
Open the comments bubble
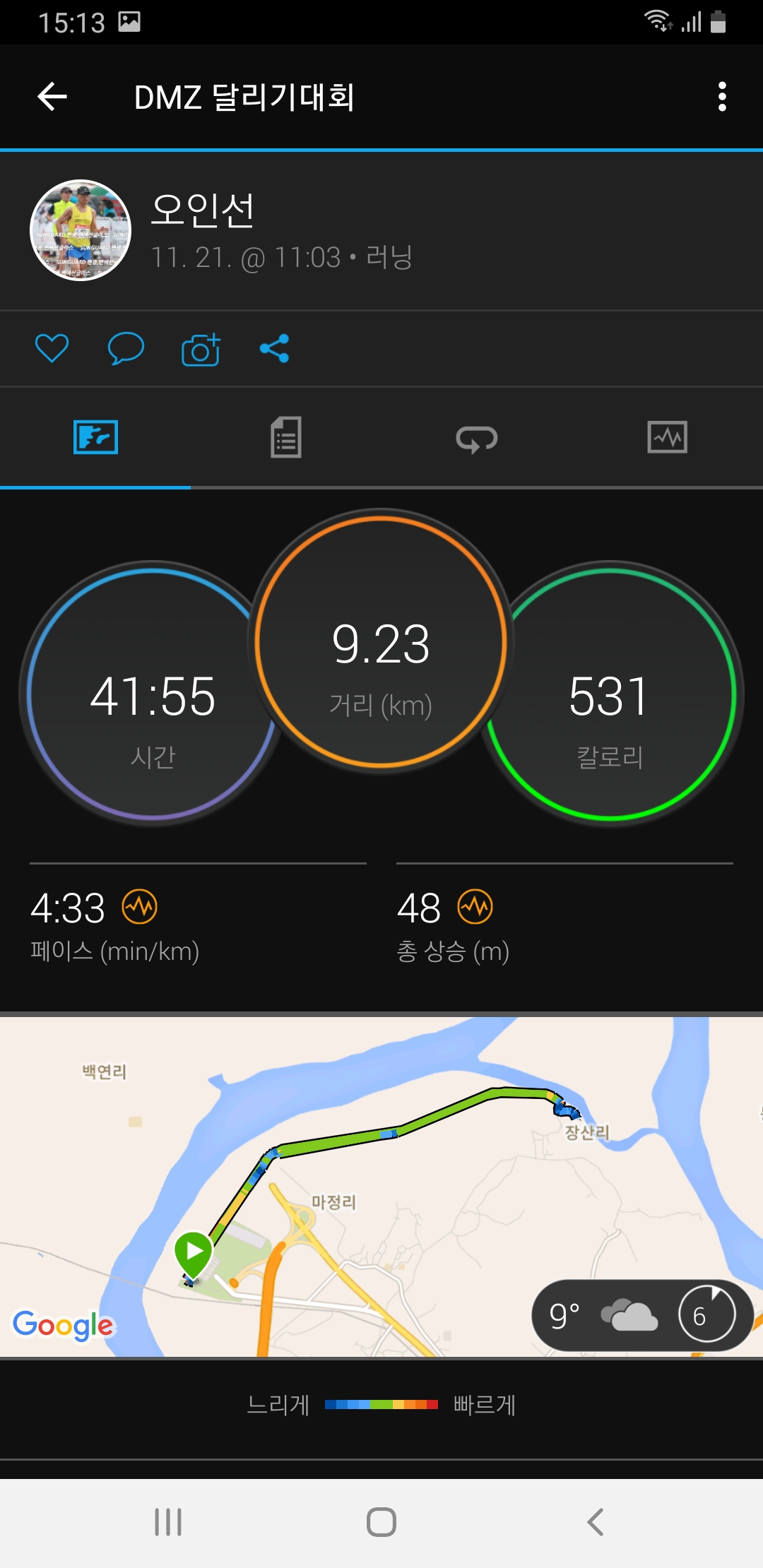(x=126, y=348)
